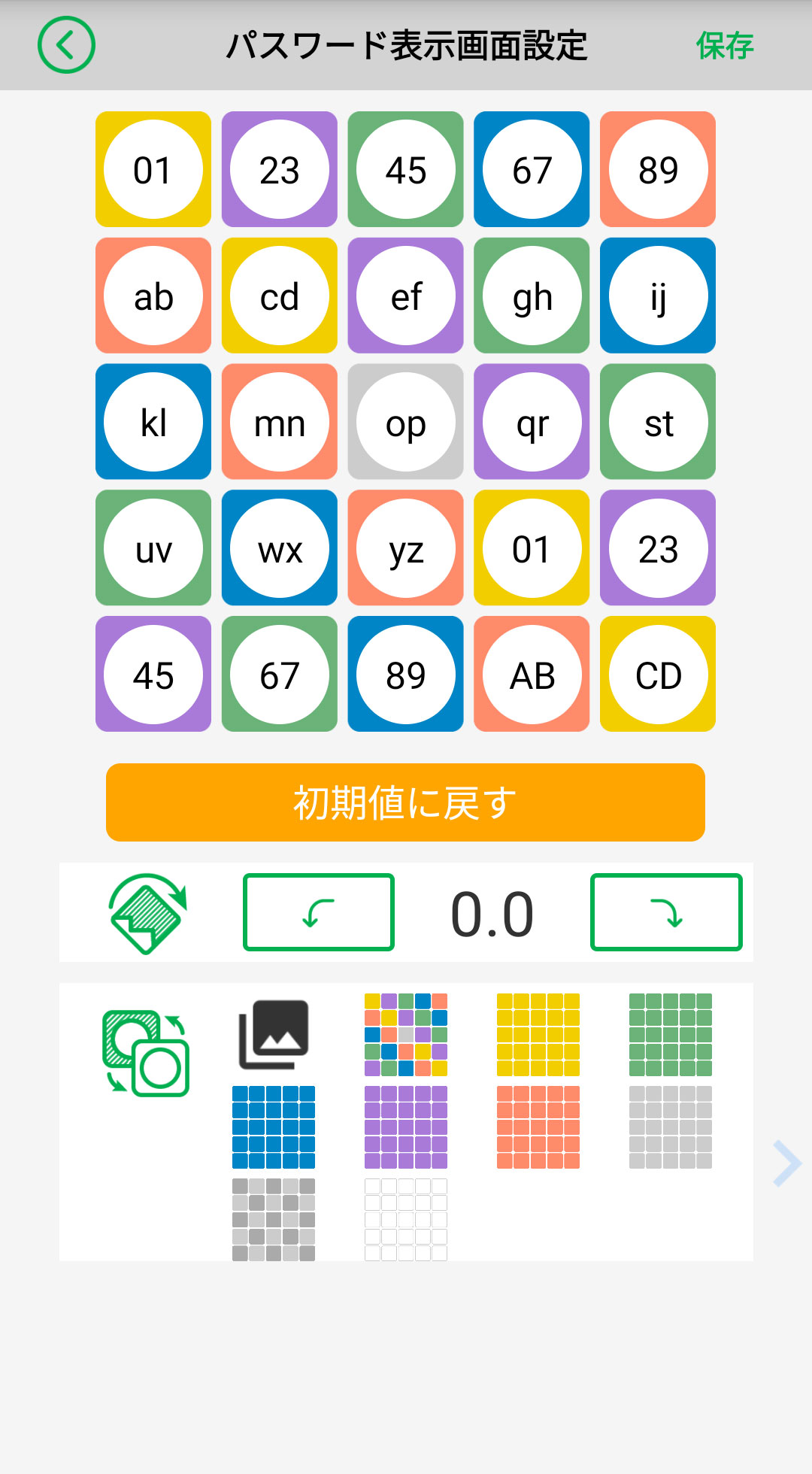Select the green grid theme
This screenshot has width=812, height=1474.
point(671,1035)
